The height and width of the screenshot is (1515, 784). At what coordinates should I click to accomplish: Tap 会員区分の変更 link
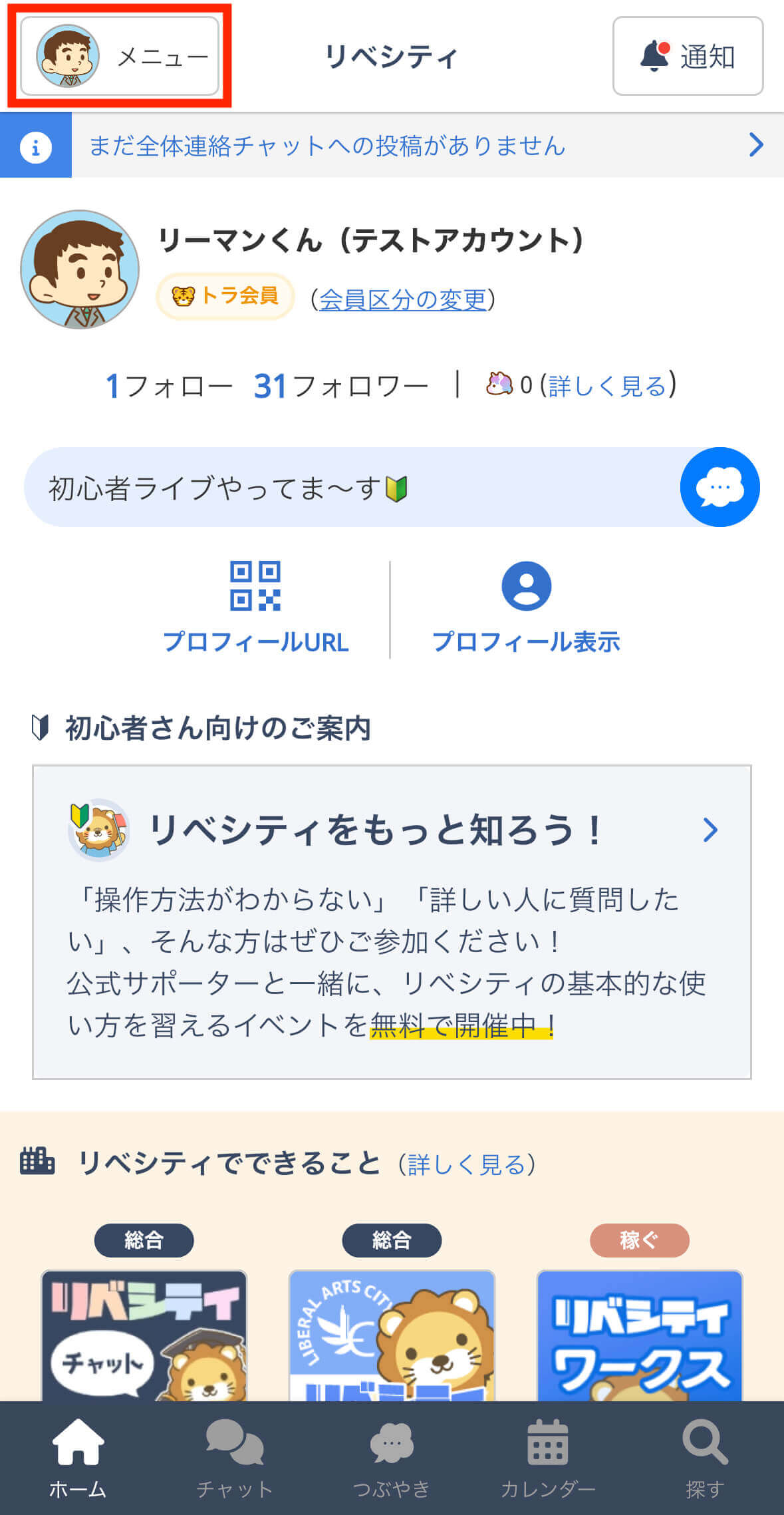point(403,299)
